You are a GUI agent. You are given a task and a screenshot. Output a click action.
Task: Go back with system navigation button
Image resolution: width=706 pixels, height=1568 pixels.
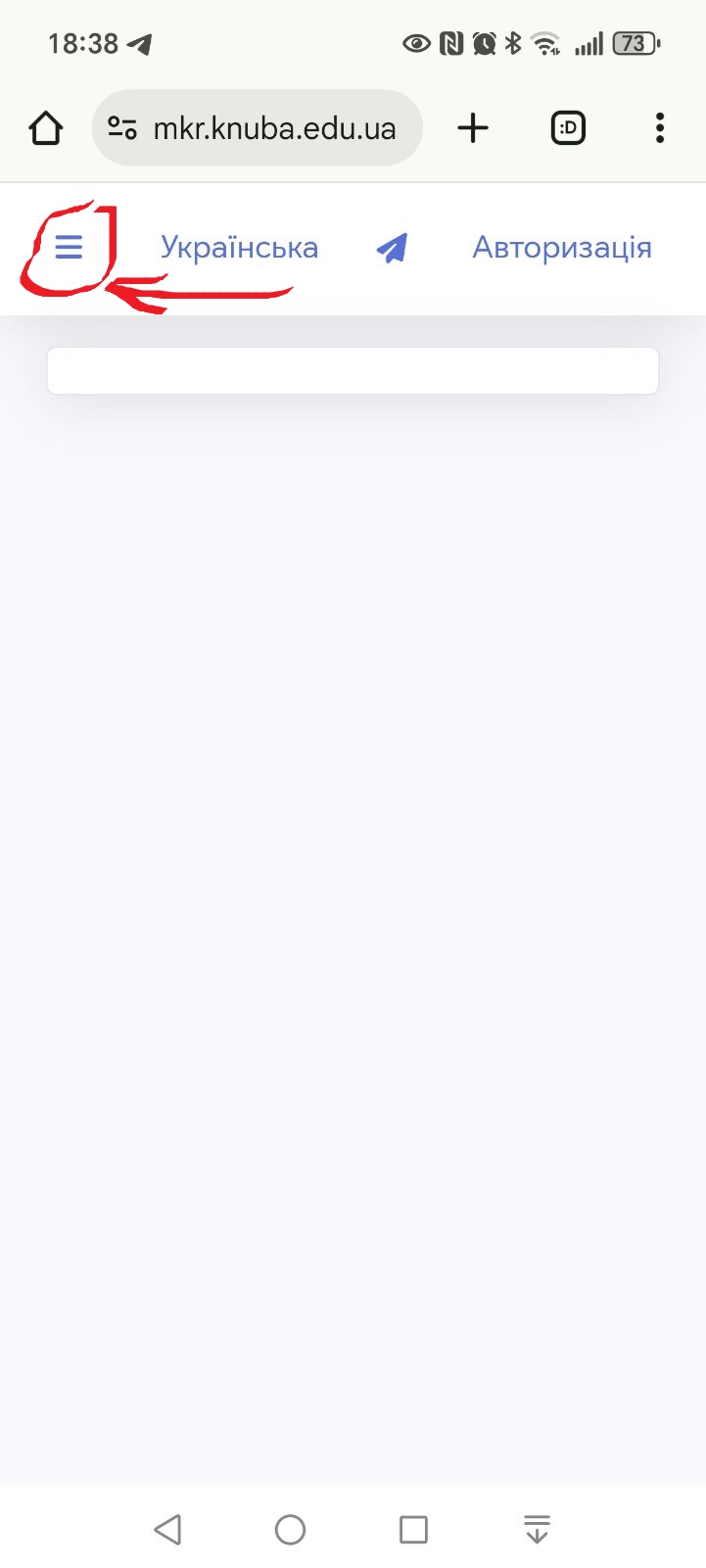point(168,1529)
